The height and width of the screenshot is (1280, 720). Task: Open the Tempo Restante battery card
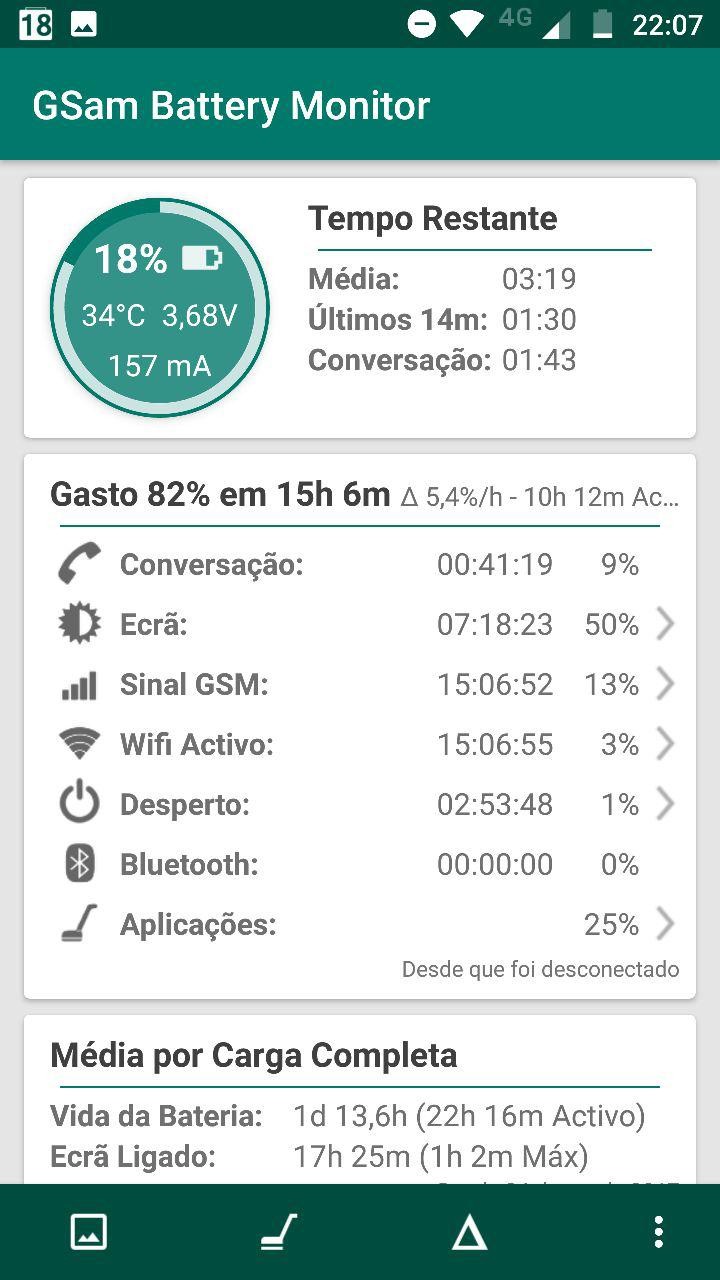coord(360,308)
